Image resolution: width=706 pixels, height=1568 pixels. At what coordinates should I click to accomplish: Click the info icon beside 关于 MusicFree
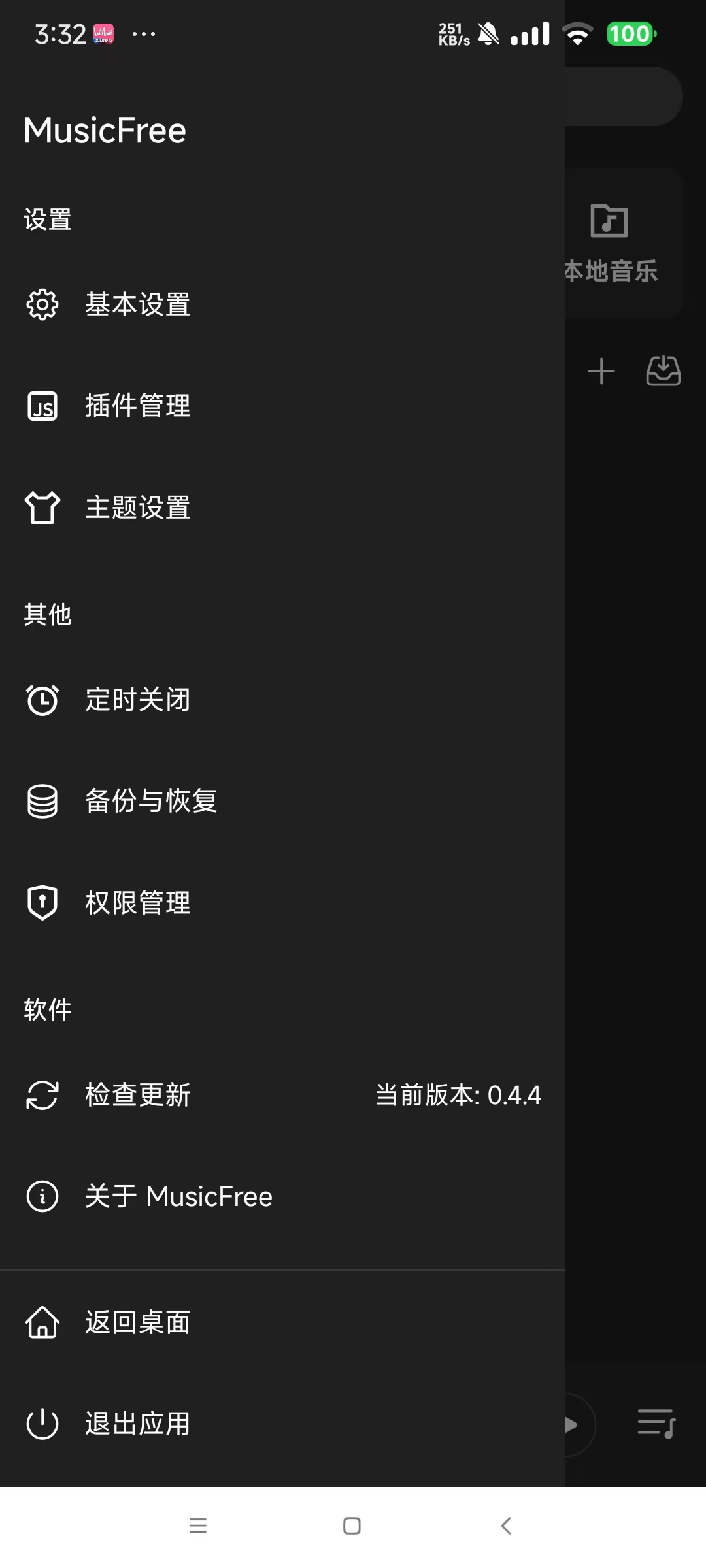pos(42,1196)
